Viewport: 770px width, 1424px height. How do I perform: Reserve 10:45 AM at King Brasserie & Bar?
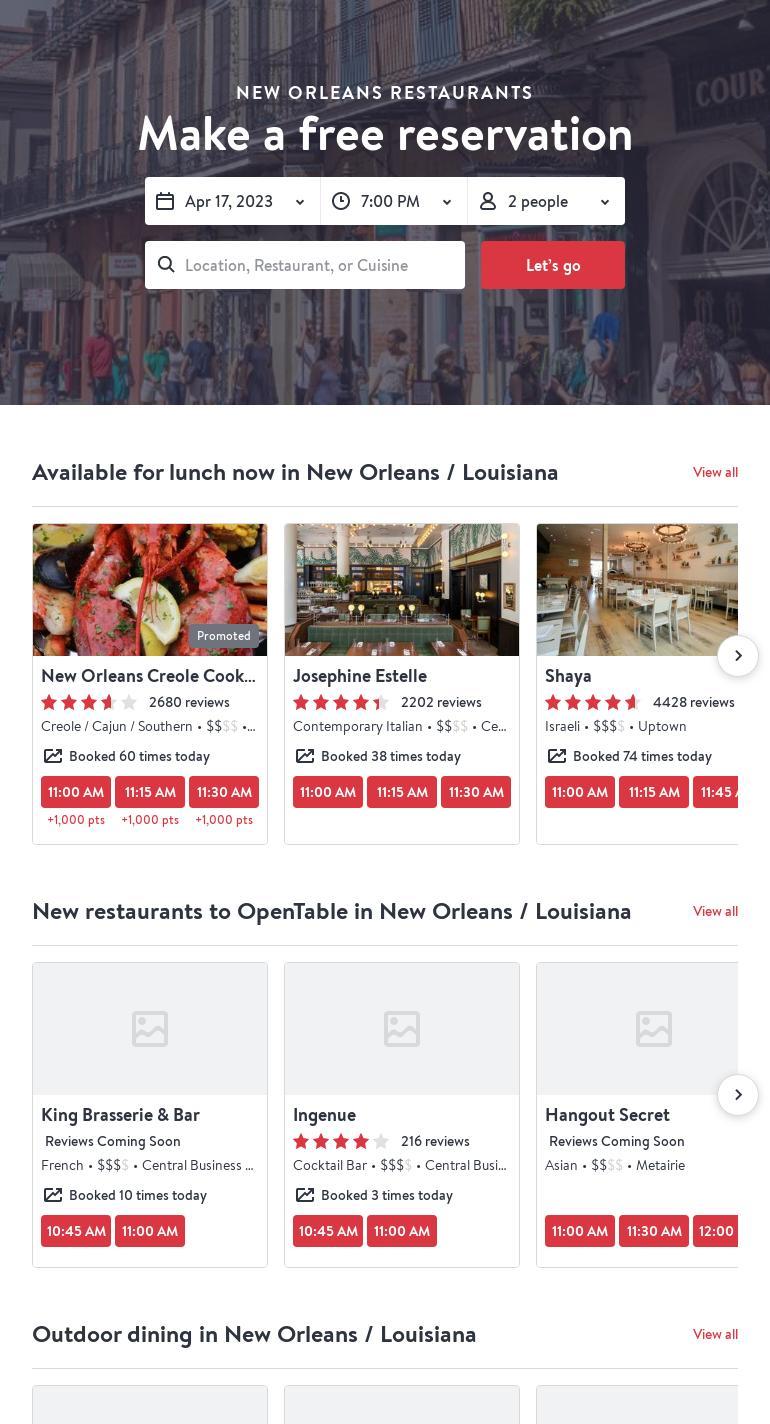(x=76, y=1231)
